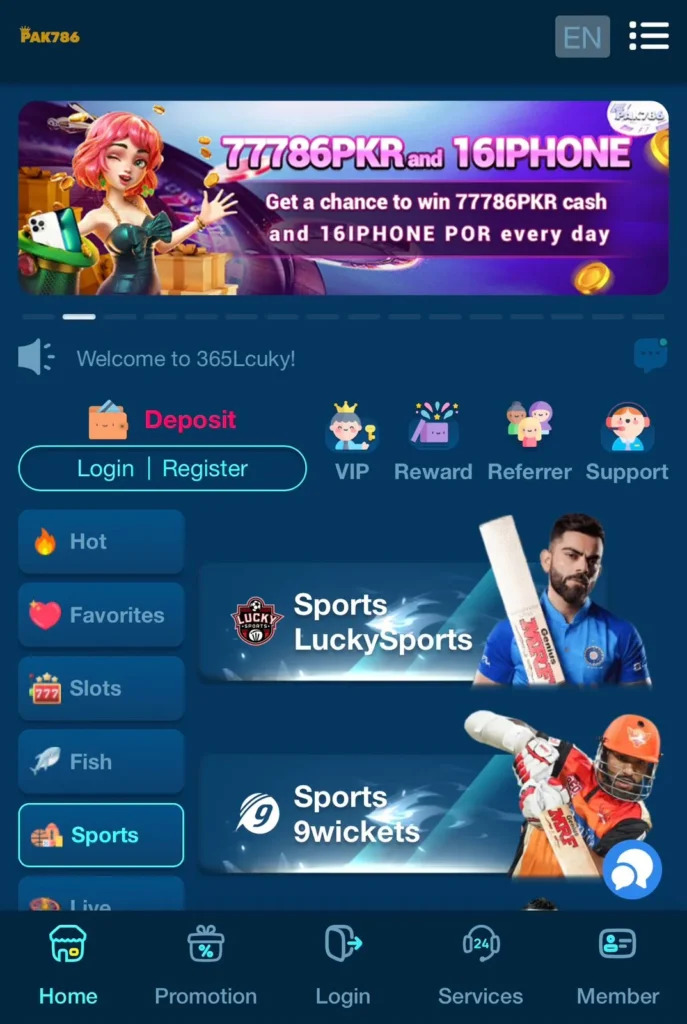The height and width of the screenshot is (1024, 687).
Task: Change language with the EN button
Action: pyautogui.click(x=582, y=37)
